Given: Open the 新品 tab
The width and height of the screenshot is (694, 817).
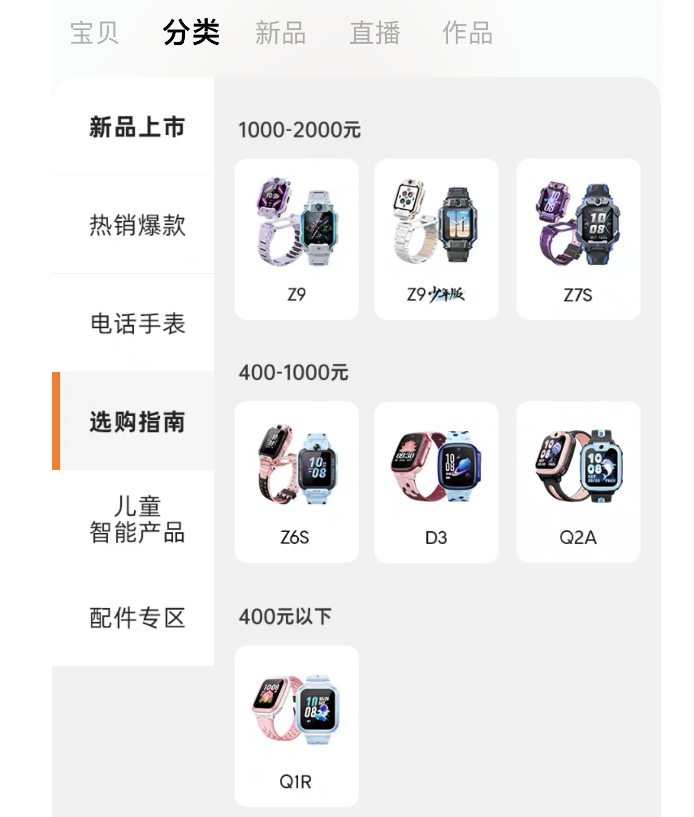Looking at the screenshot, I should [280, 33].
